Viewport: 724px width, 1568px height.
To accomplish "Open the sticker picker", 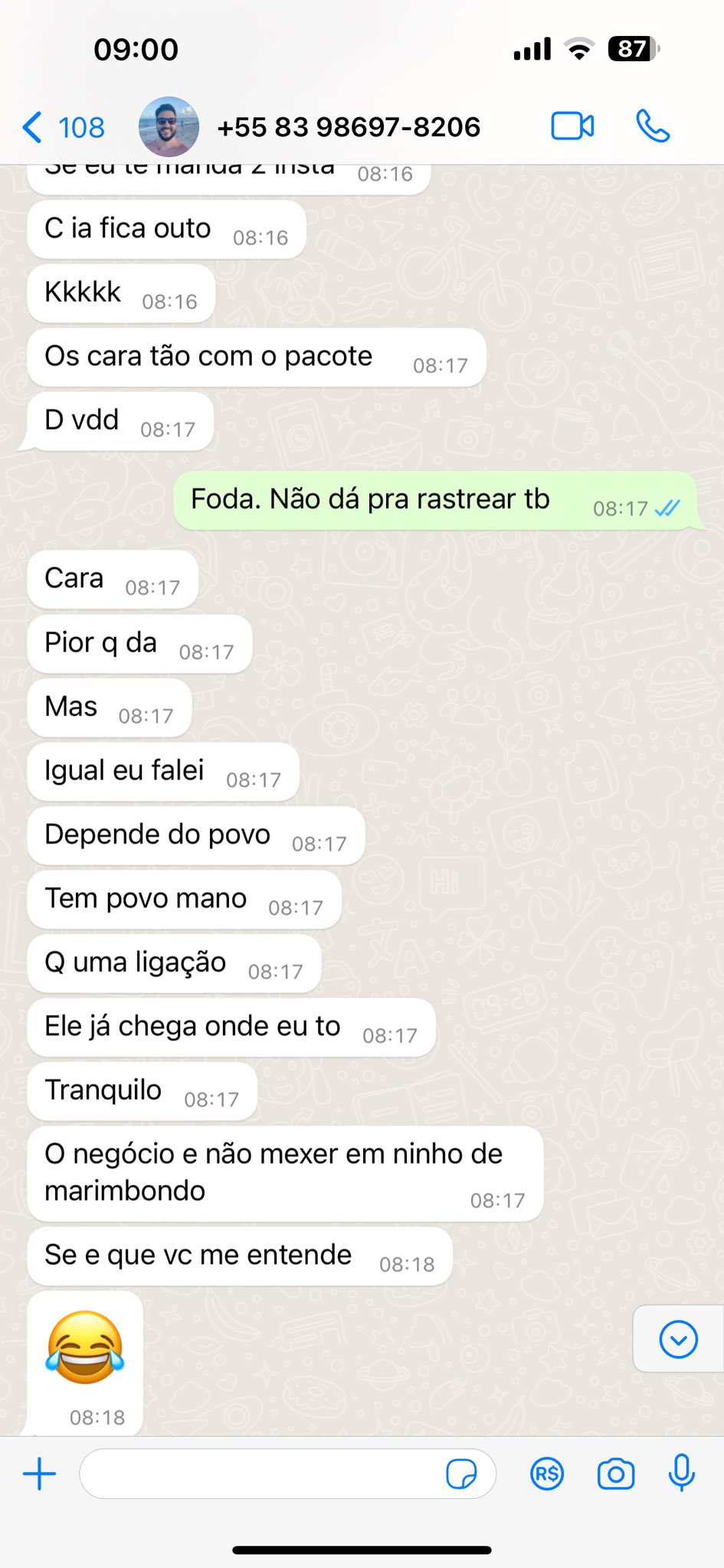I will click(461, 1474).
